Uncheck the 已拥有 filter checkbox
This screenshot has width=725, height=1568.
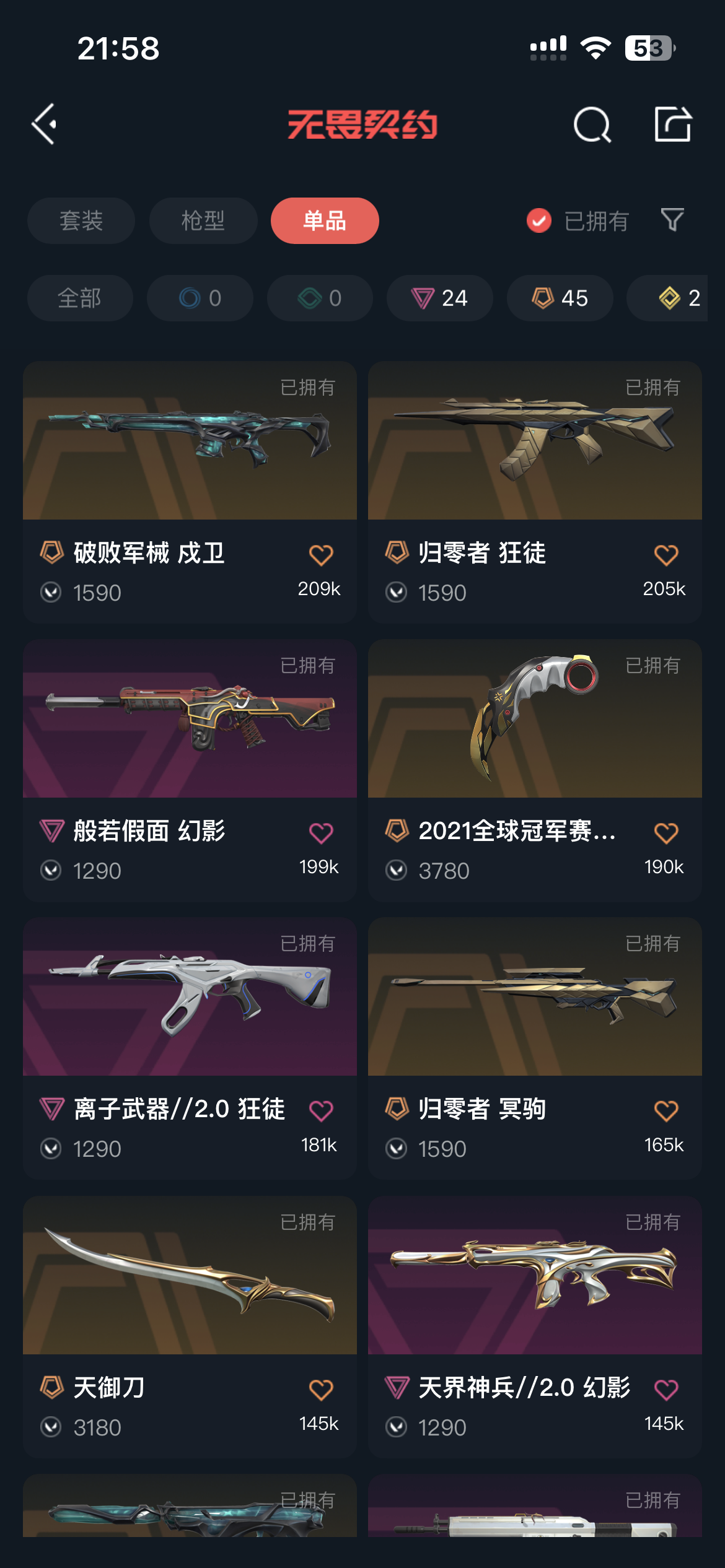point(539,220)
